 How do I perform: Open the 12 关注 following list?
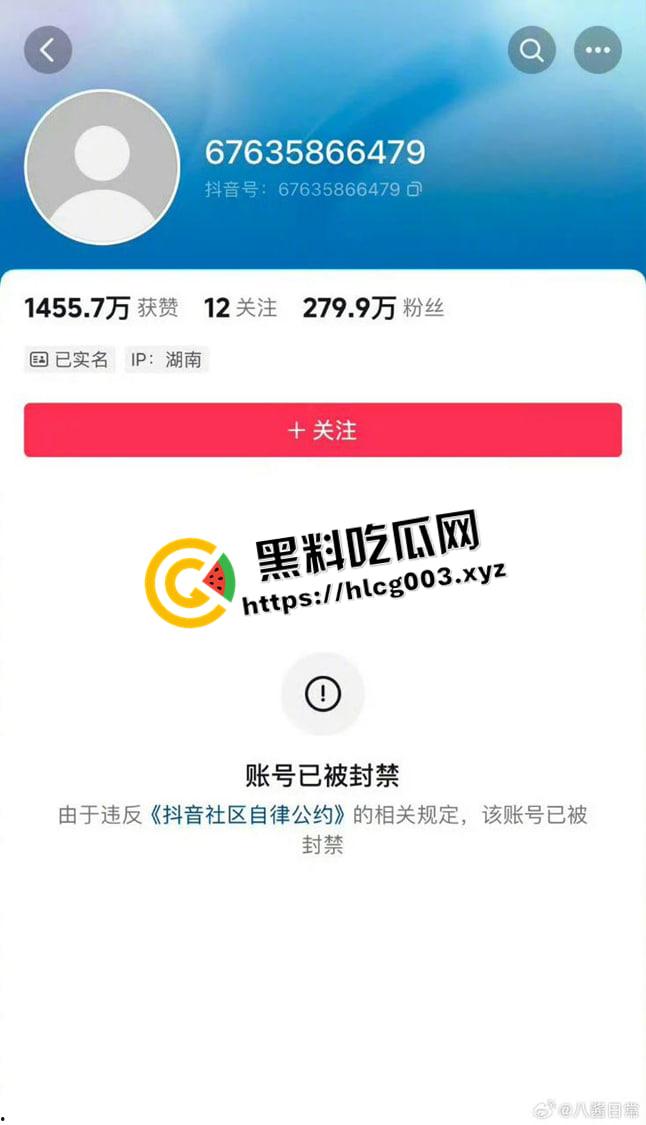pos(240,308)
